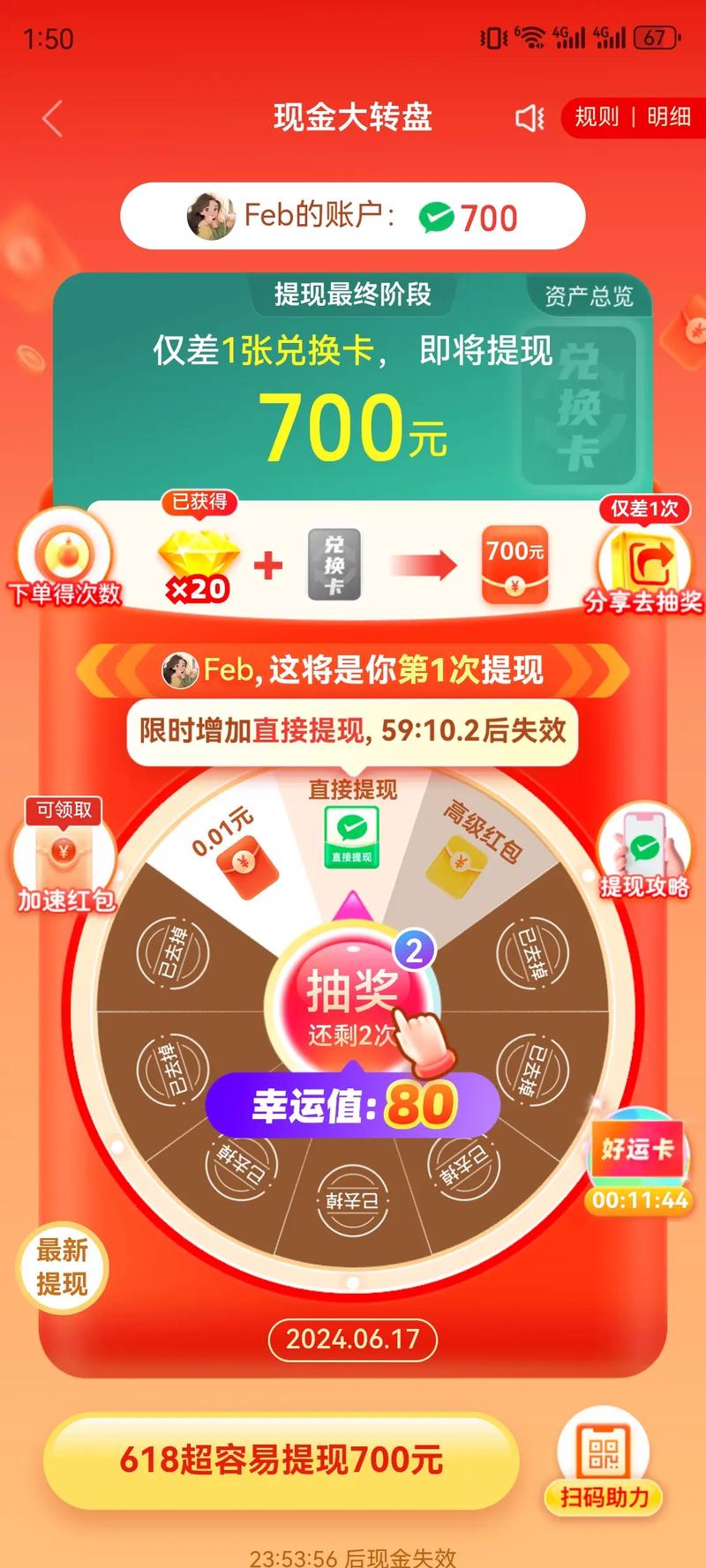Go back using the top-left arrow

pyautogui.click(x=53, y=118)
